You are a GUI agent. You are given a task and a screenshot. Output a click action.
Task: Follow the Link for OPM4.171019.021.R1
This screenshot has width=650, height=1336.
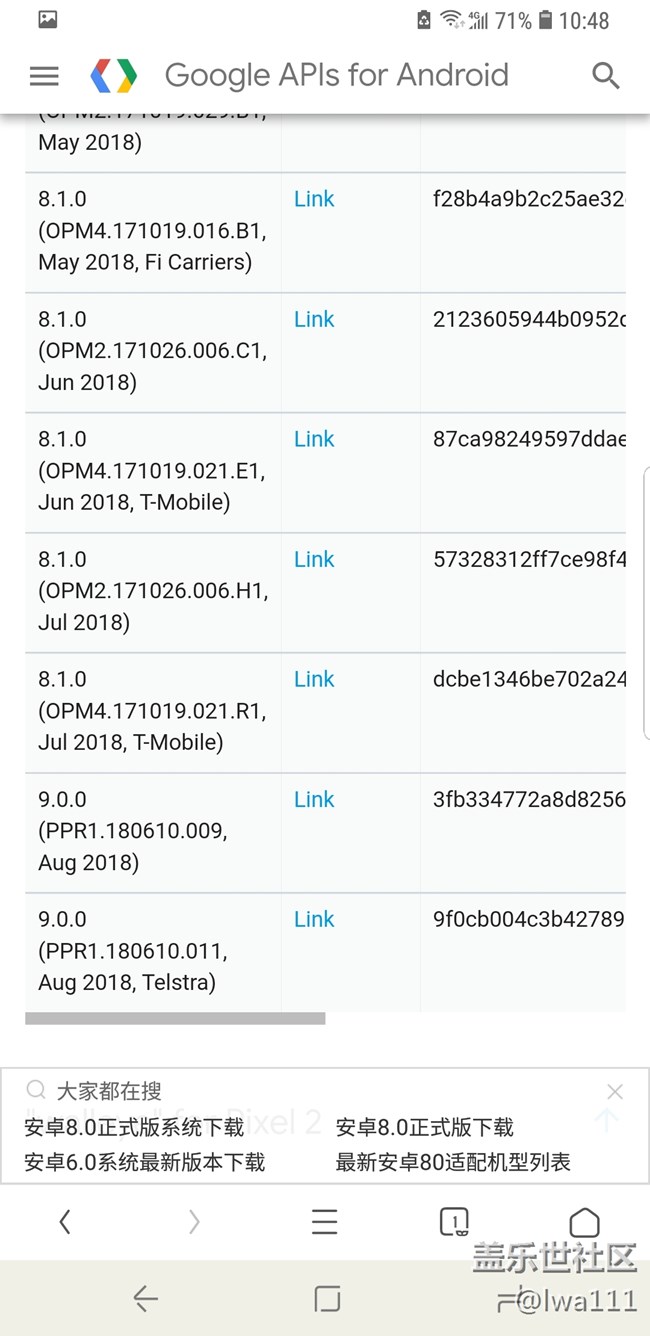coord(314,679)
